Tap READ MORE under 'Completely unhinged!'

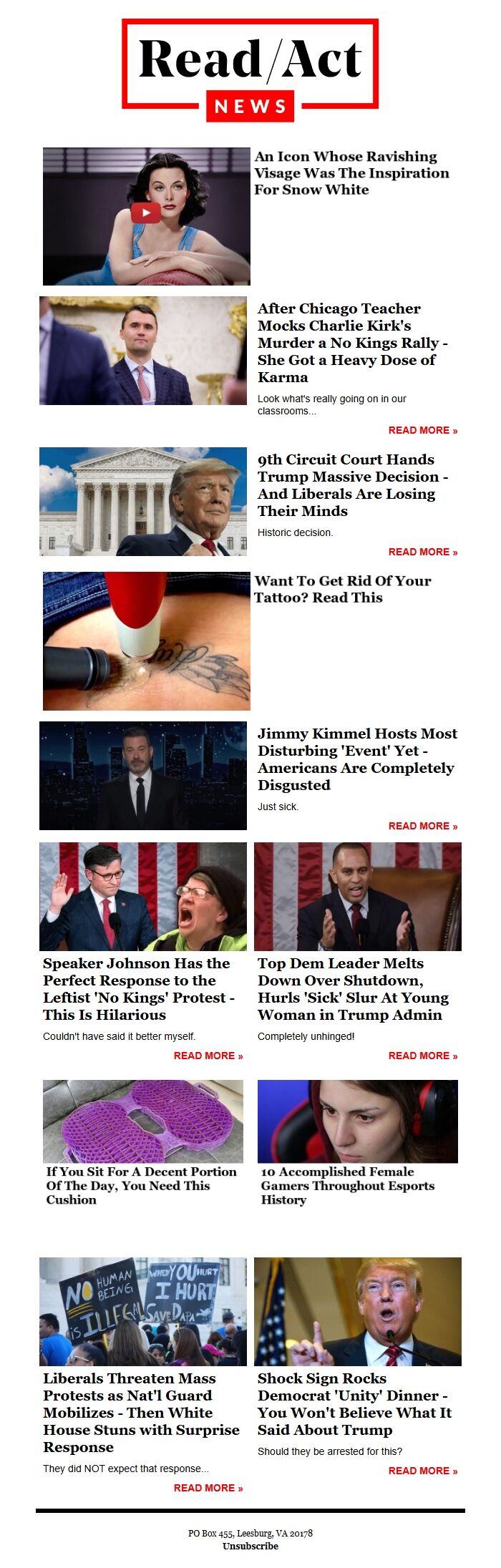422,1056
